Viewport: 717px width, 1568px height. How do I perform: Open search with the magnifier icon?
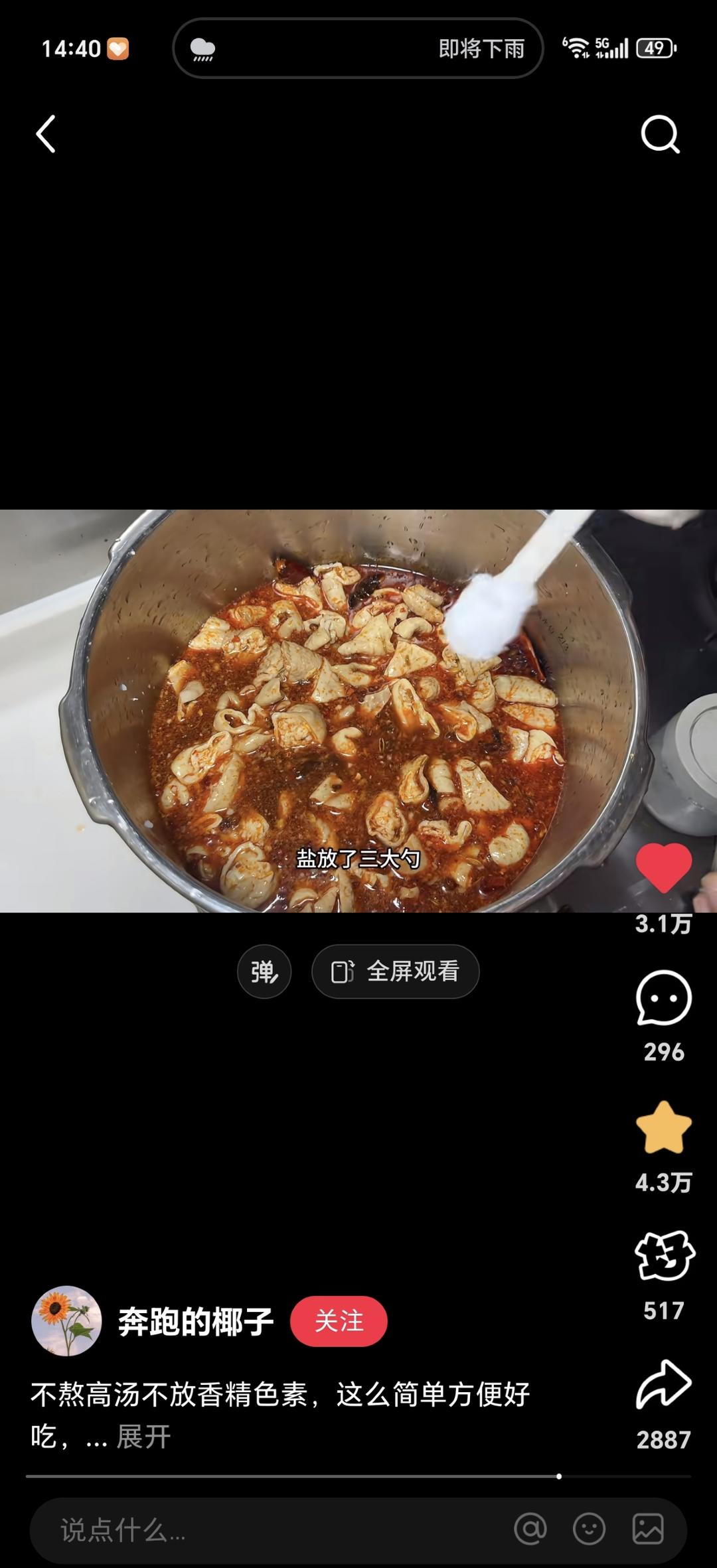point(660,134)
